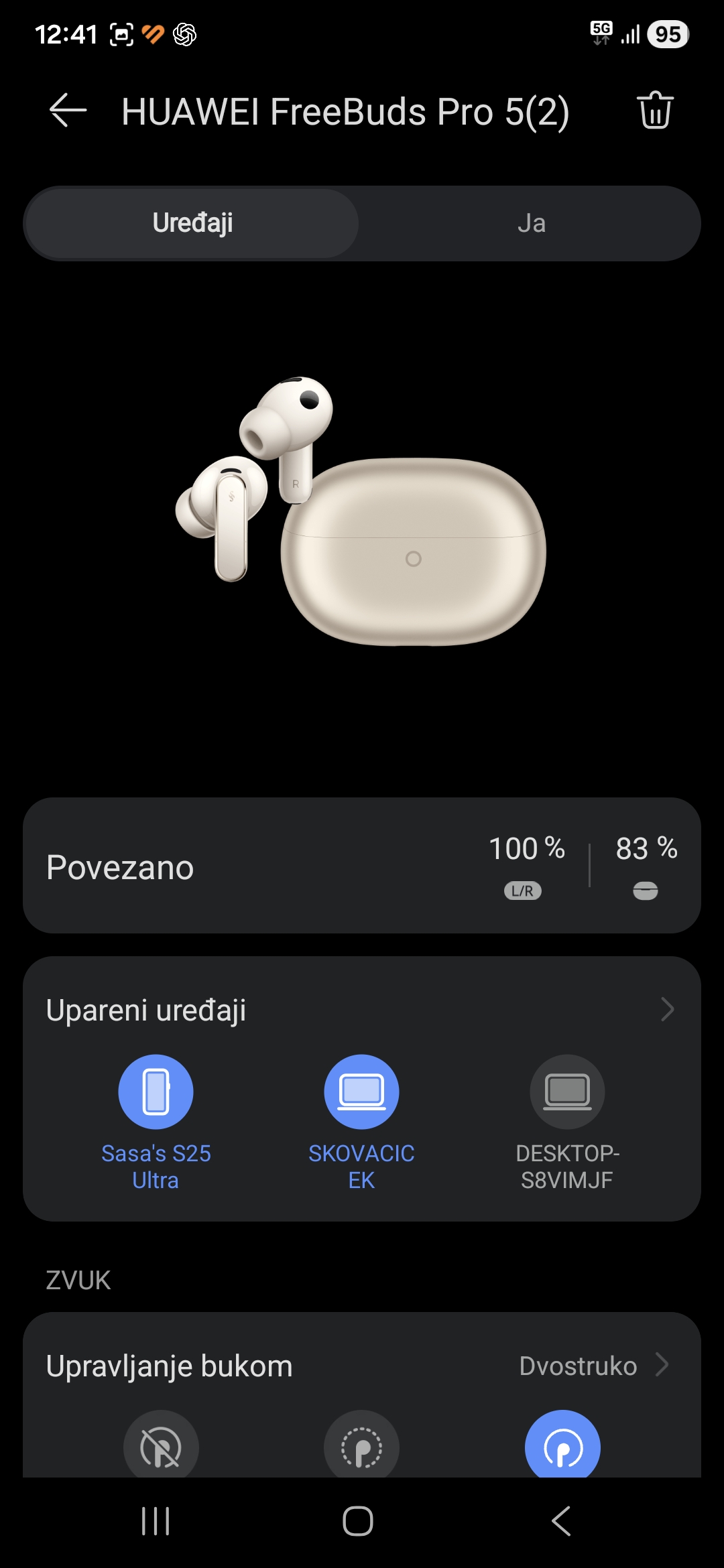The image size is (724, 1568).
Task: Connect to DESKTOP-S8VIMJF device
Action: 567,1092
